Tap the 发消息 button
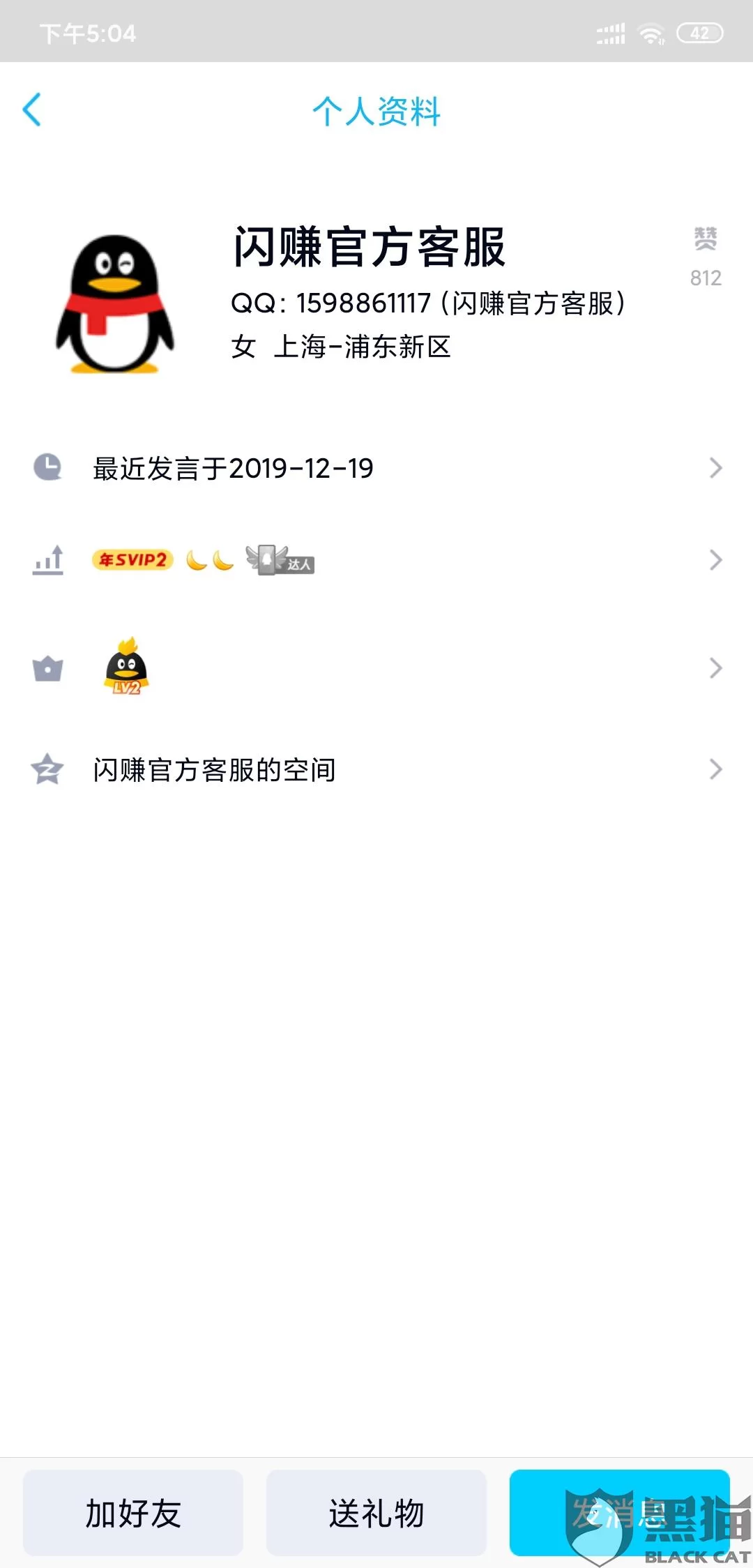Viewport: 753px width, 1568px height. click(x=619, y=1513)
